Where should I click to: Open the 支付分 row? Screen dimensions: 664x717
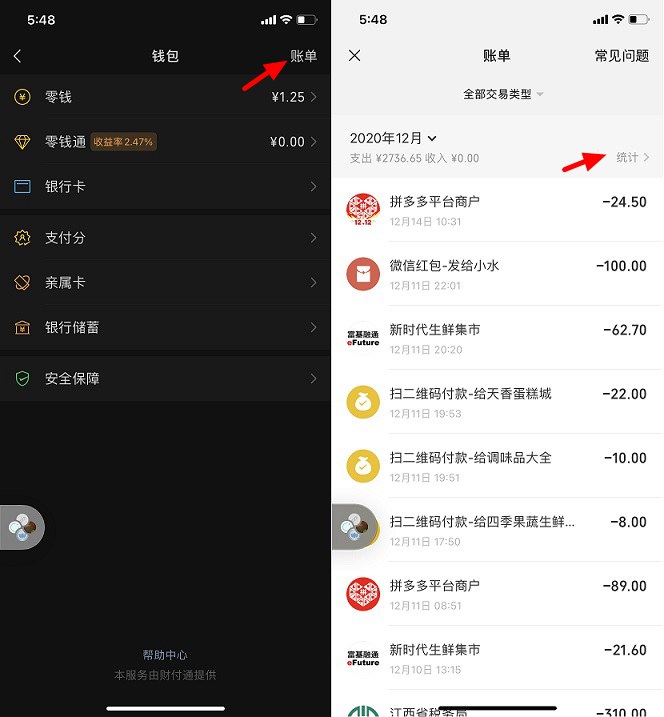click(x=165, y=238)
